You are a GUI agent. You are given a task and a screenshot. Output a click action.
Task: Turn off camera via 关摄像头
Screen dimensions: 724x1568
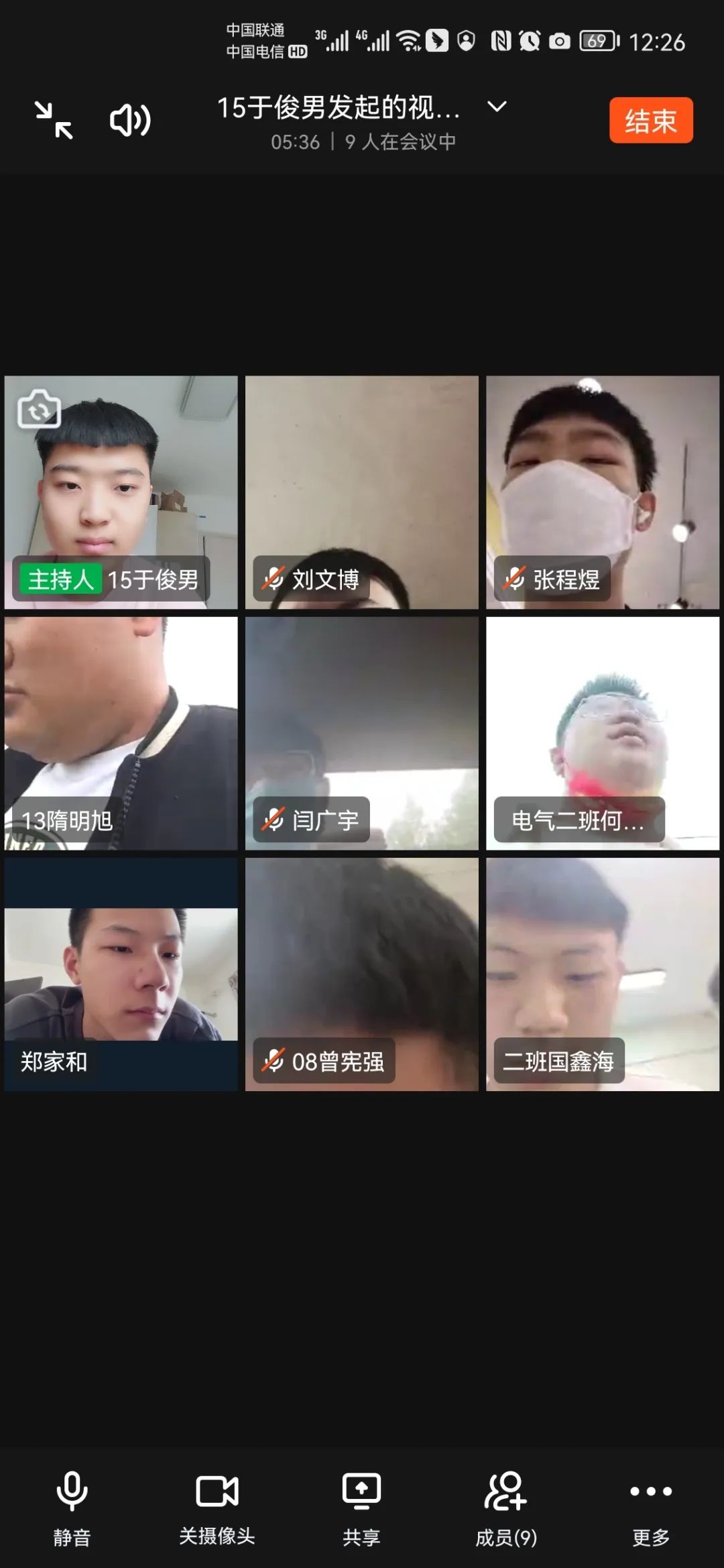[x=217, y=1506]
